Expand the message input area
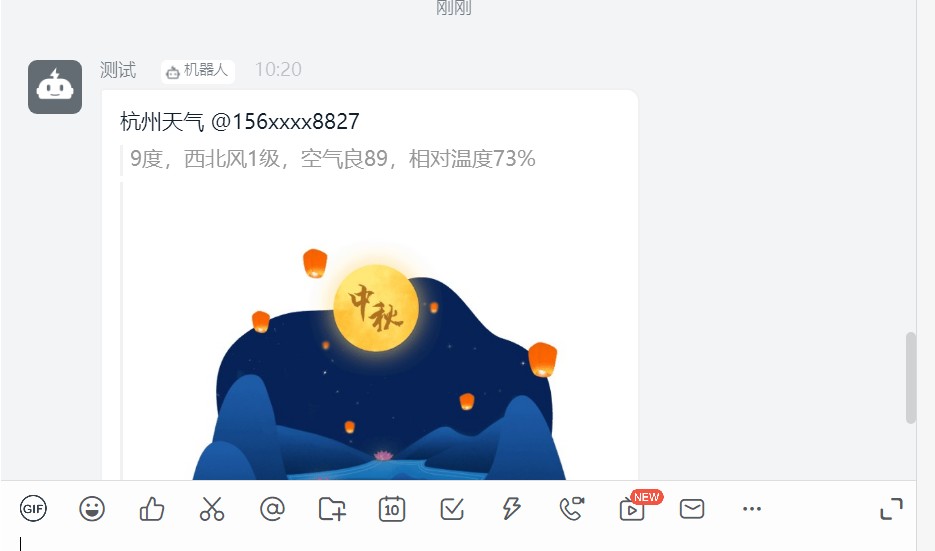The image size is (935, 551). coord(891,509)
